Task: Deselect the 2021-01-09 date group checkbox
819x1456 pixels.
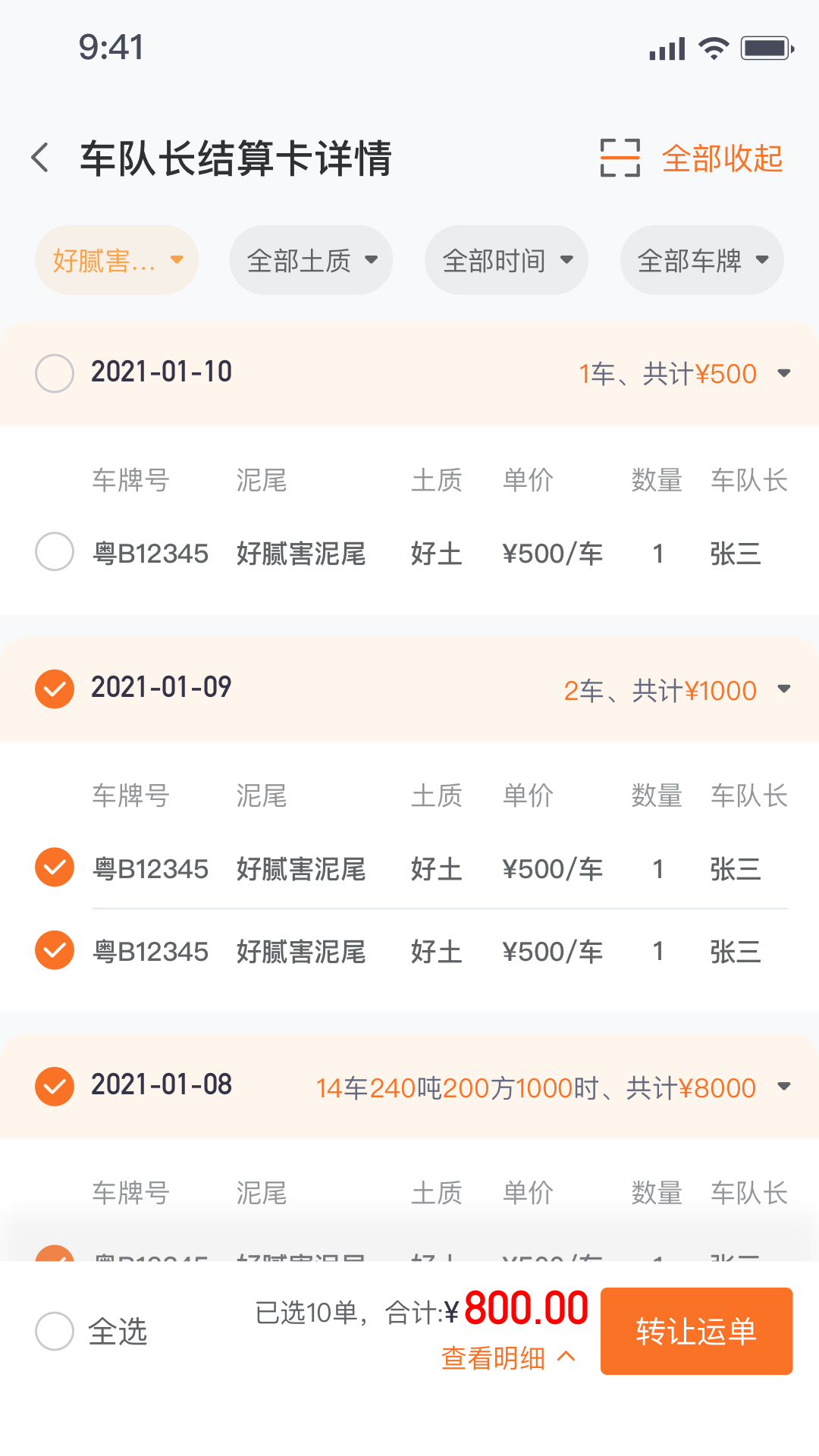Action: tap(54, 689)
